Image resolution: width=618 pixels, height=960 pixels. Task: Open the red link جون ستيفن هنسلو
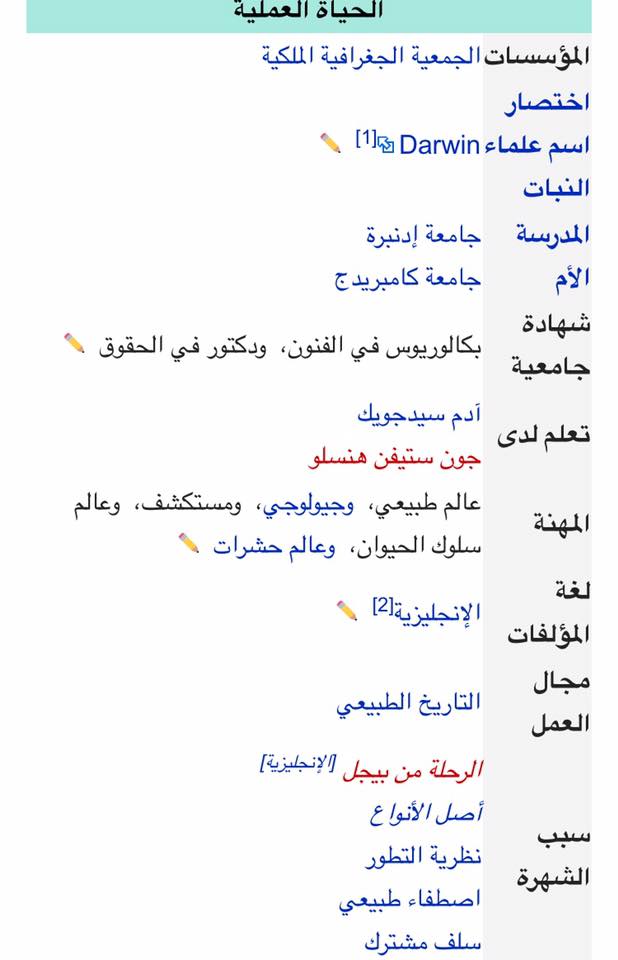point(394,458)
